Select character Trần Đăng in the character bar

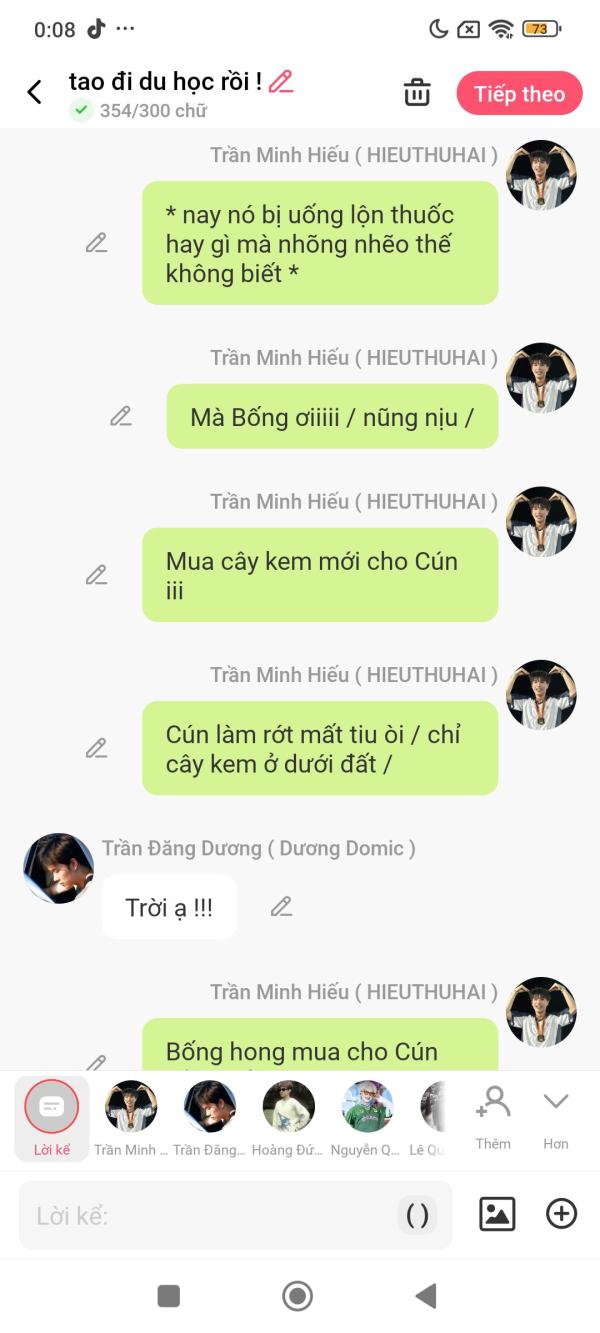210,1118
